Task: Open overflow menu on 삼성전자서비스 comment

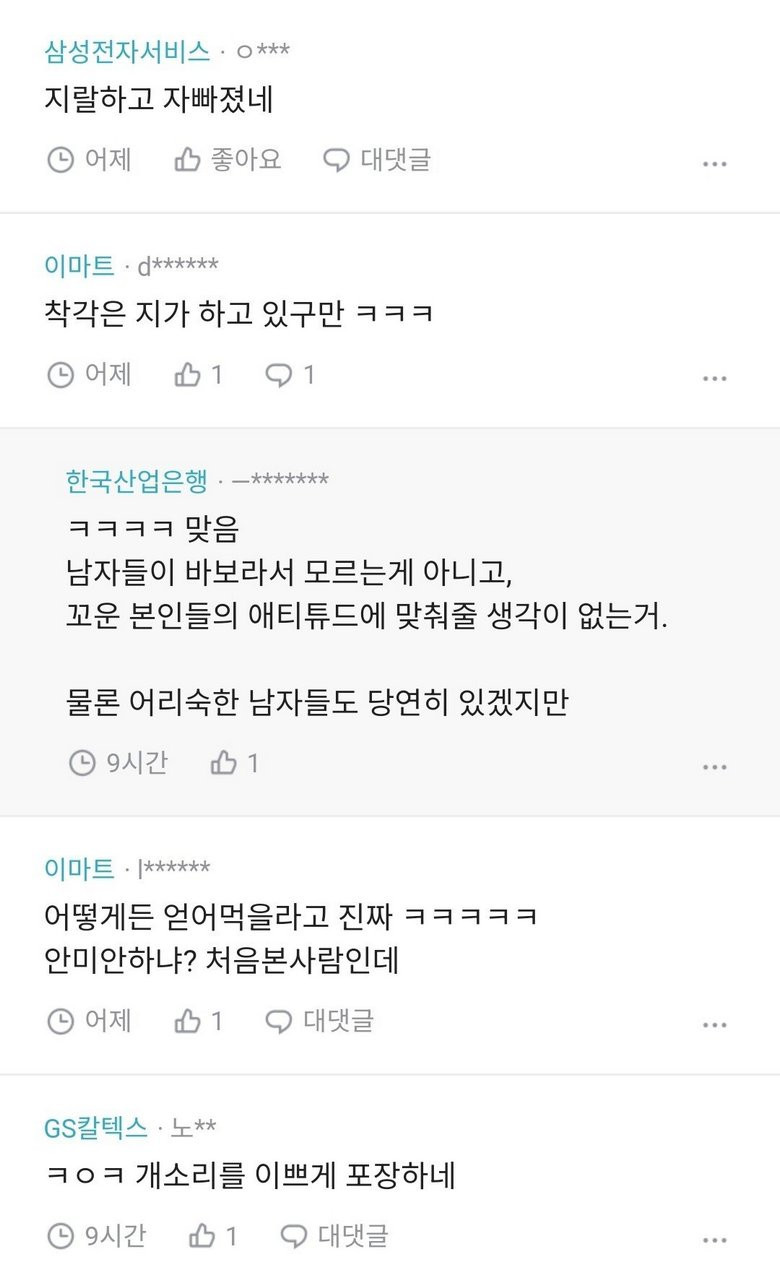Action: (714, 164)
